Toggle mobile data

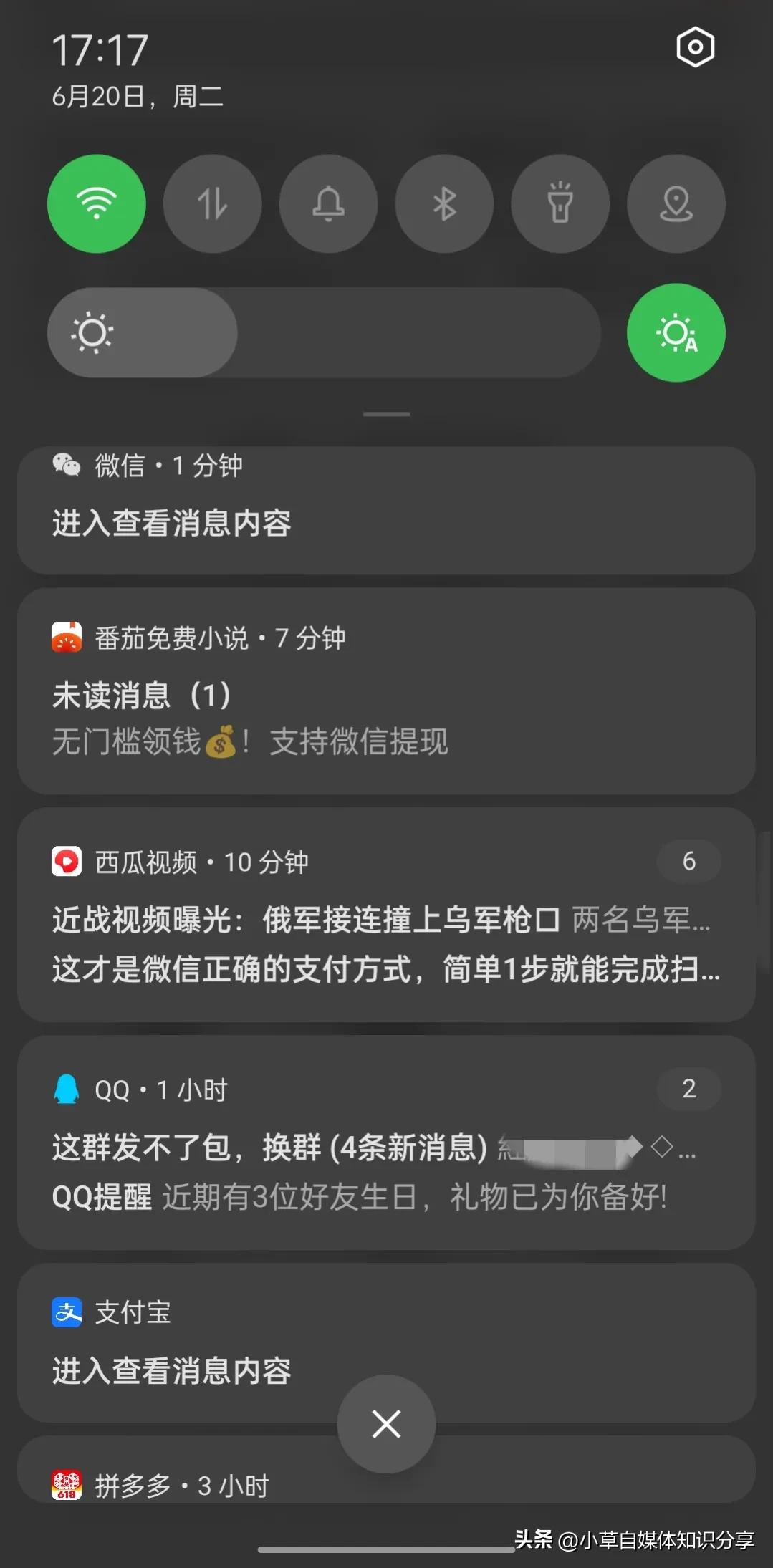tap(213, 203)
